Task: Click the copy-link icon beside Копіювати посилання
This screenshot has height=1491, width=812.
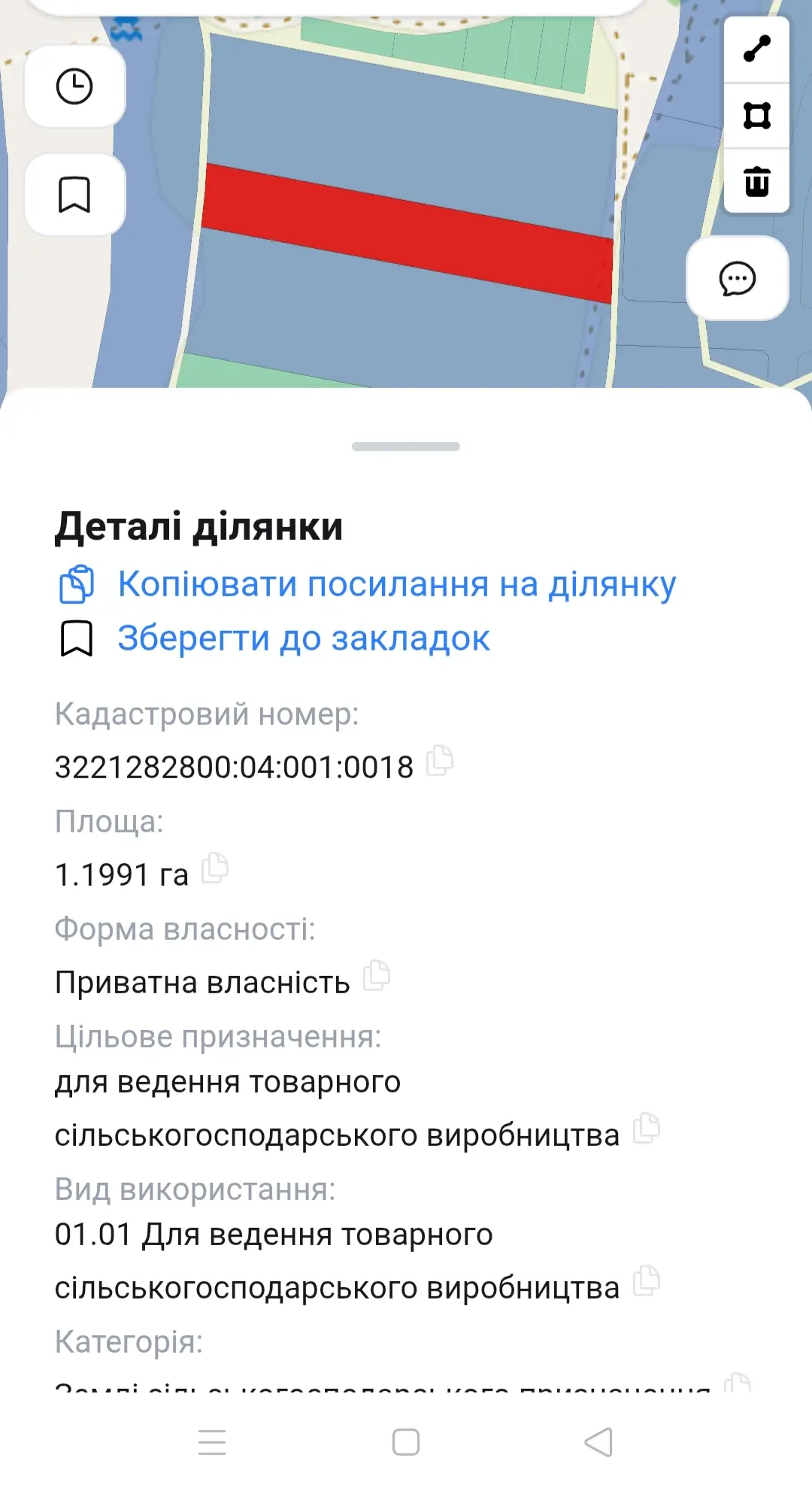Action: [76, 583]
